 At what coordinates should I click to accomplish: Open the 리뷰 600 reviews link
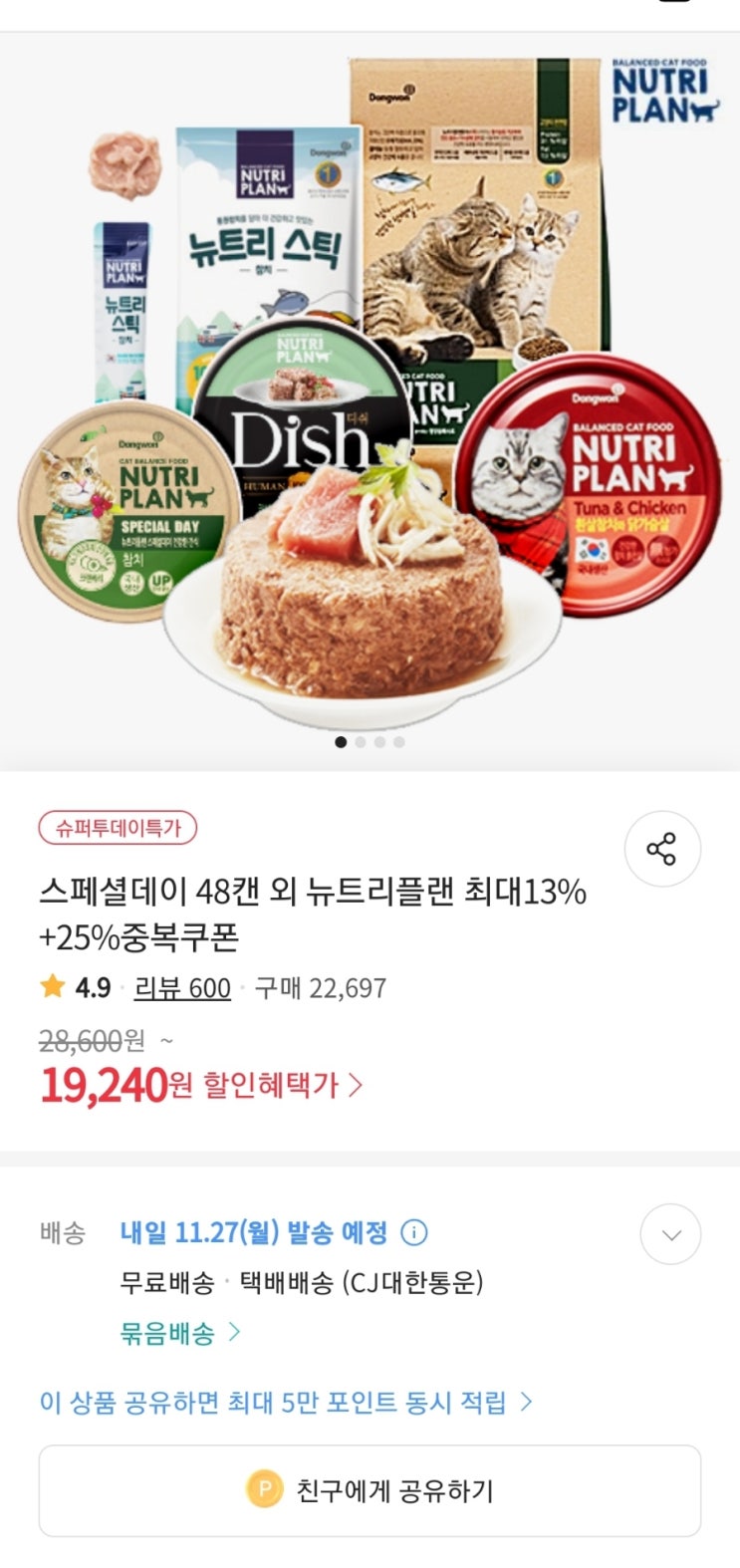click(182, 988)
